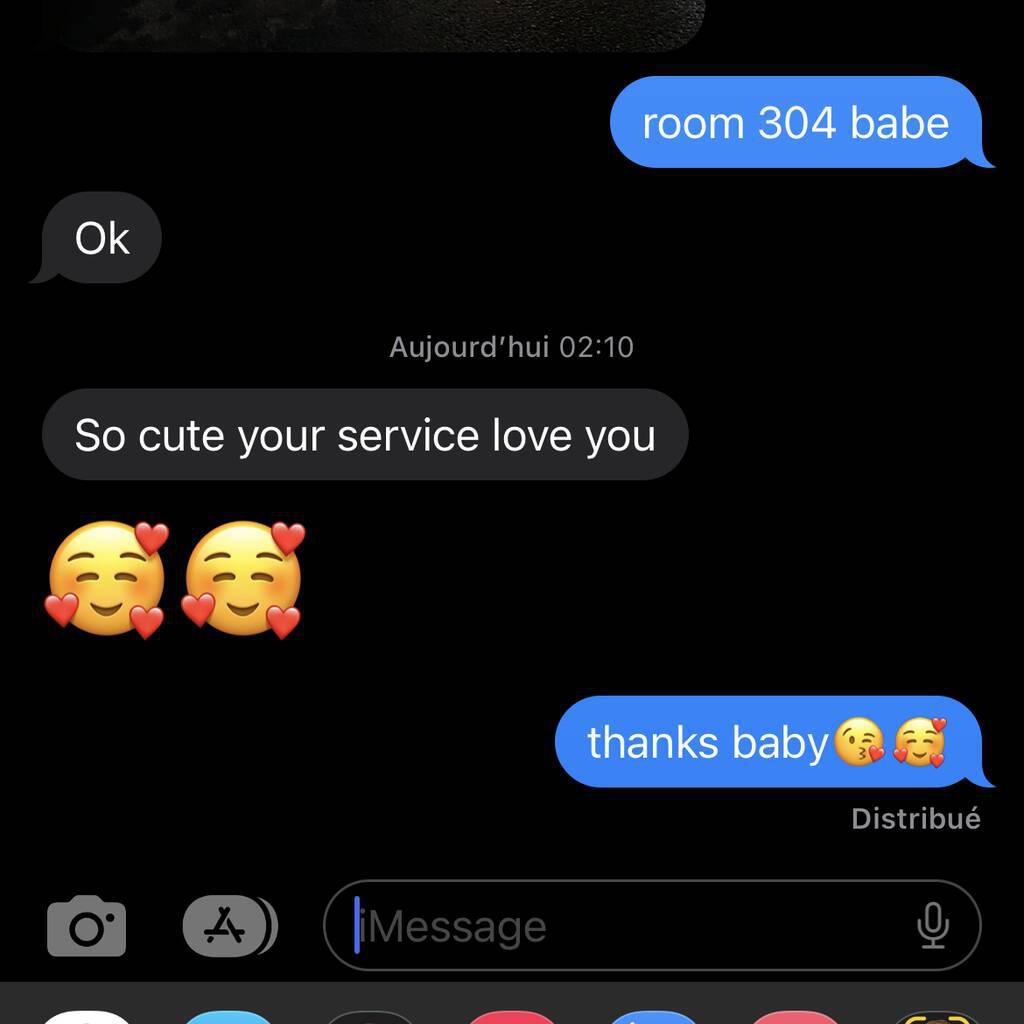Image resolution: width=1024 pixels, height=1024 pixels.
Task: Start recording an audio message
Action: tap(932, 926)
